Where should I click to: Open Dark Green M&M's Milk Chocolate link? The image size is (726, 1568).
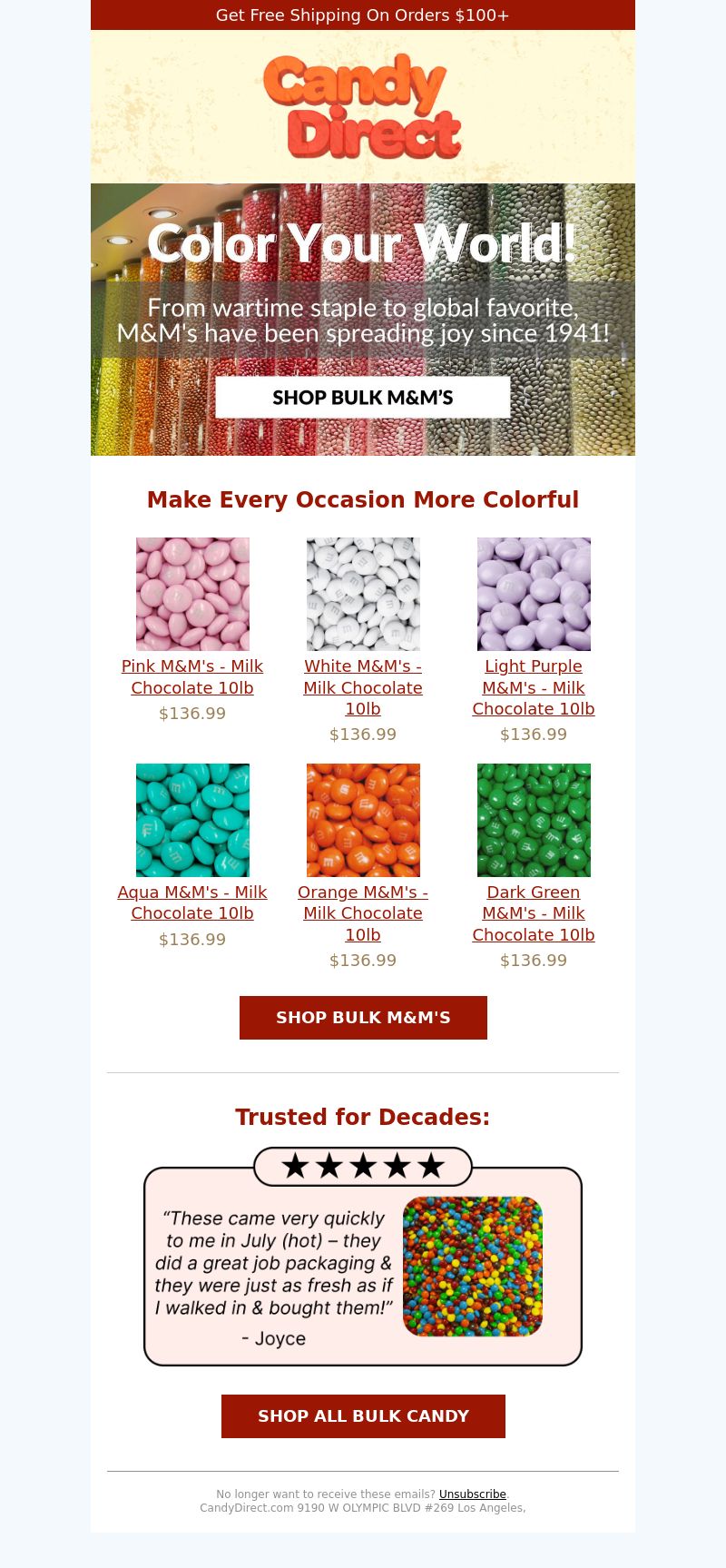(x=534, y=913)
